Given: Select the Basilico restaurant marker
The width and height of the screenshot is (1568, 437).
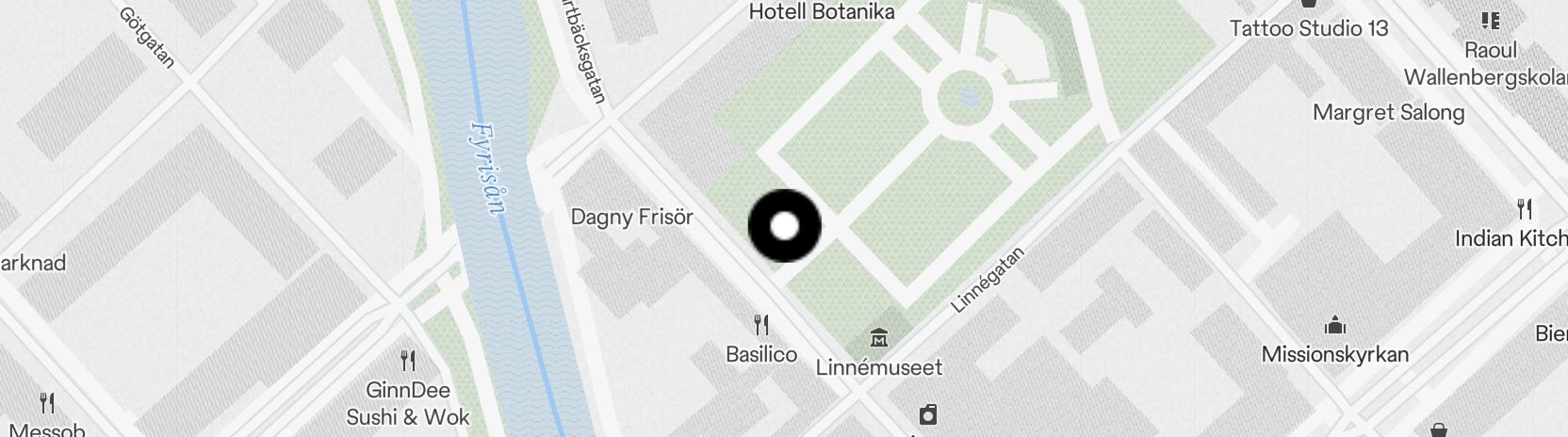Looking at the screenshot, I should (761, 326).
